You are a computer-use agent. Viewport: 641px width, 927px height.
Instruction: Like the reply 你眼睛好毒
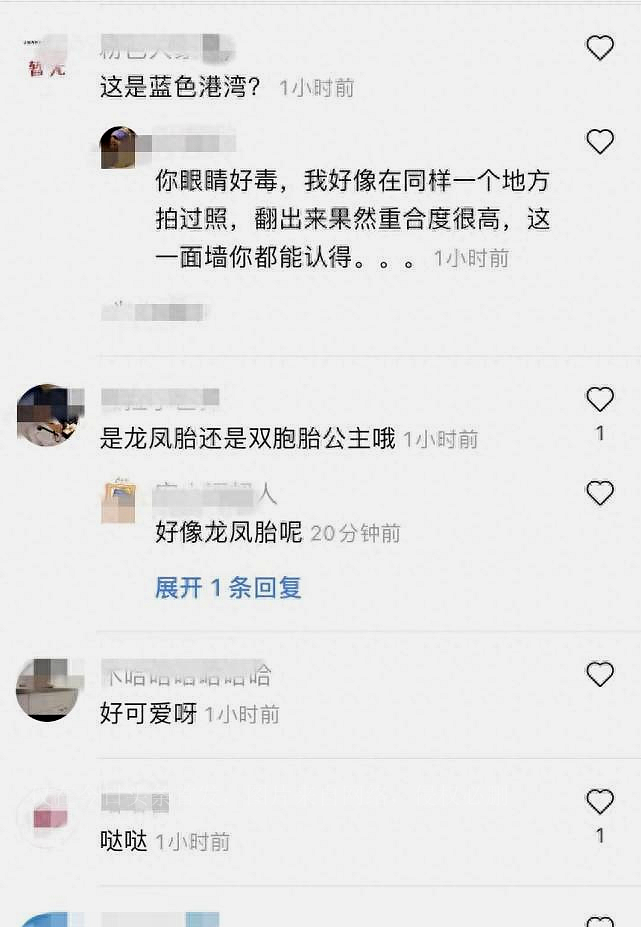599,142
